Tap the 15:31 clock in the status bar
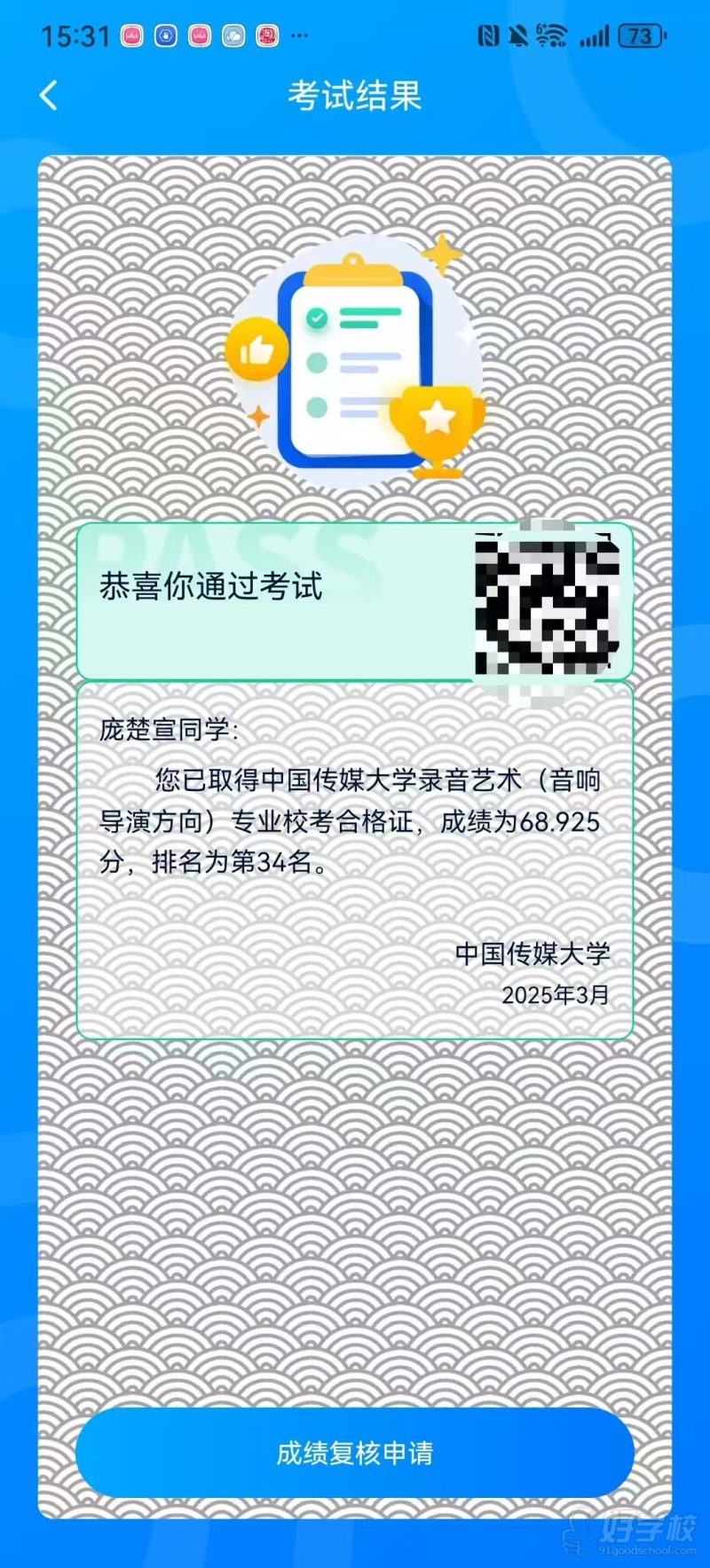The image size is (710, 1568). [76, 35]
